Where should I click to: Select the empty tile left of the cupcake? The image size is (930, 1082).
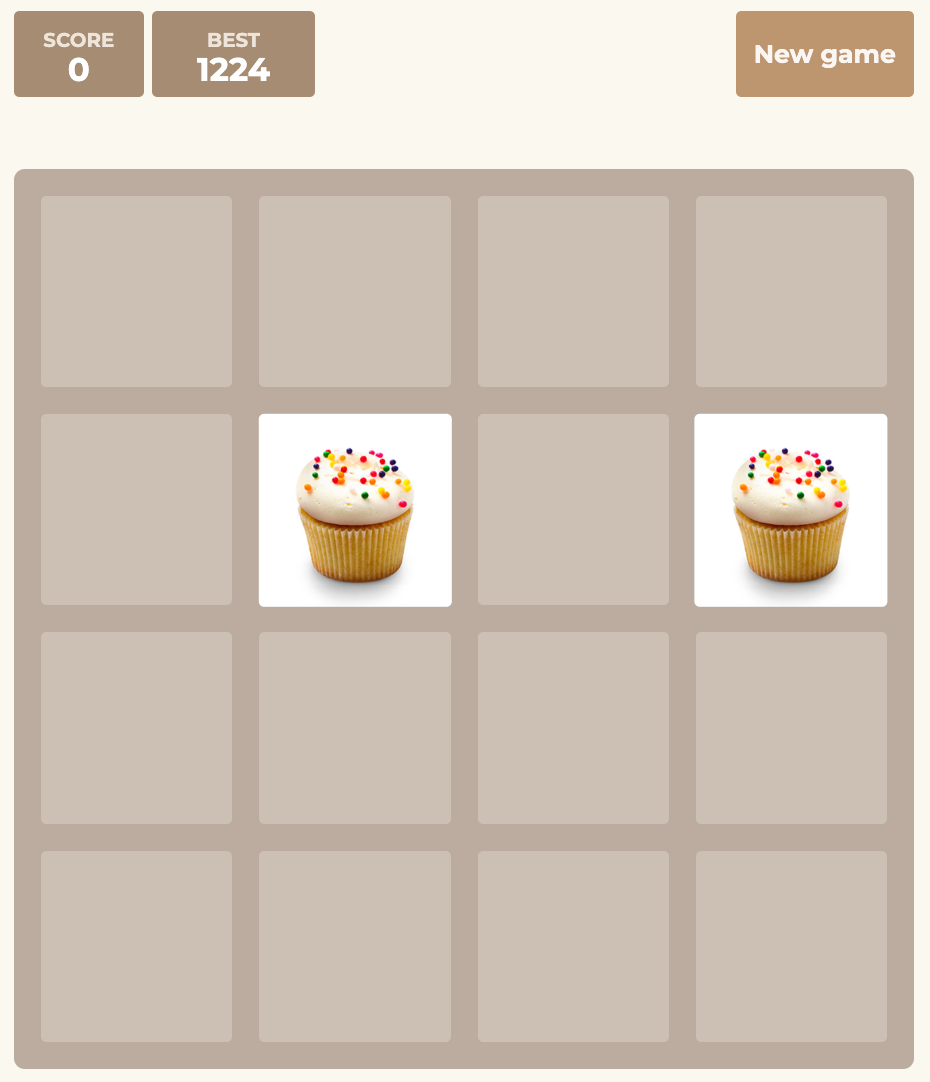click(136, 509)
